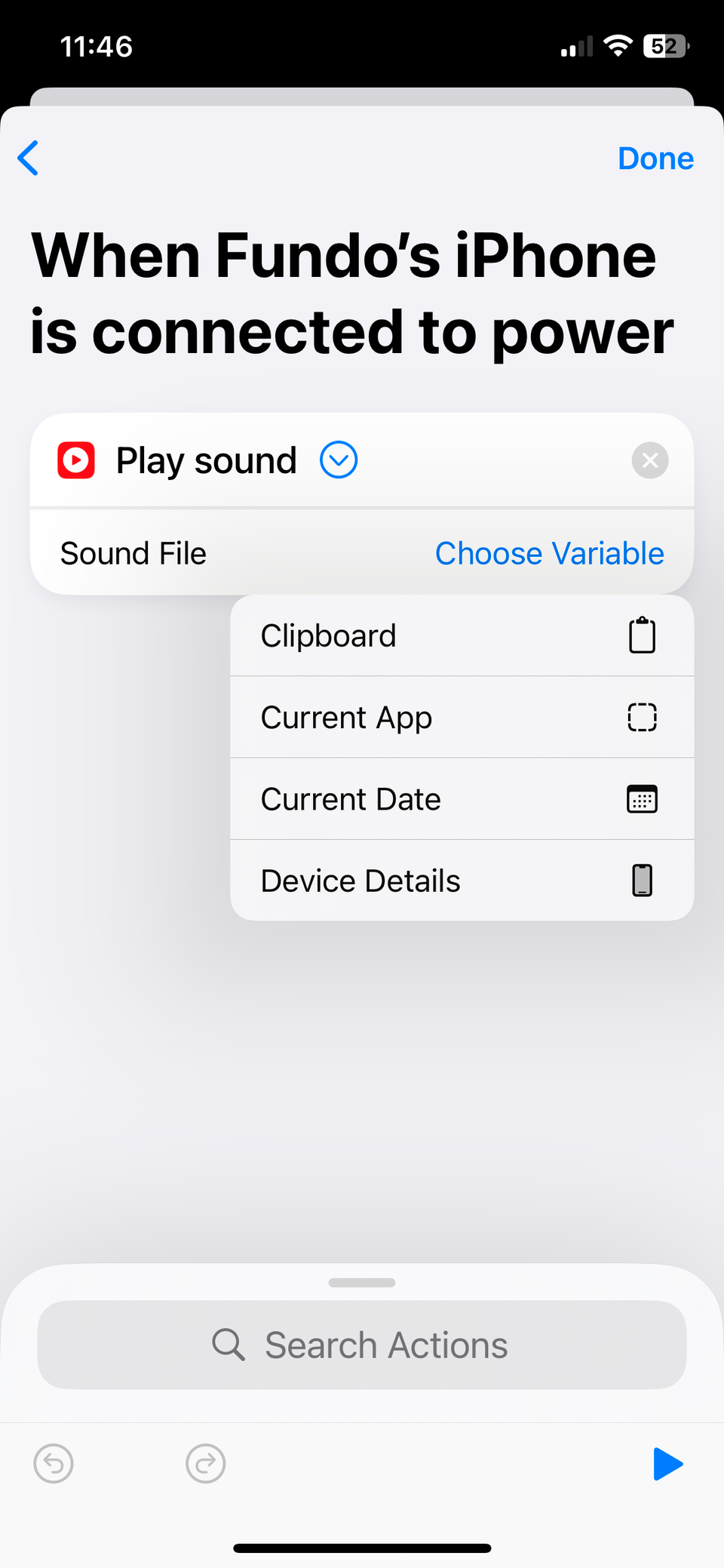This screenshot has width=724, height=1568.
Task: Collapse the action sheet drag handle
Action: pyautogui.click(x=361, y=1282)
